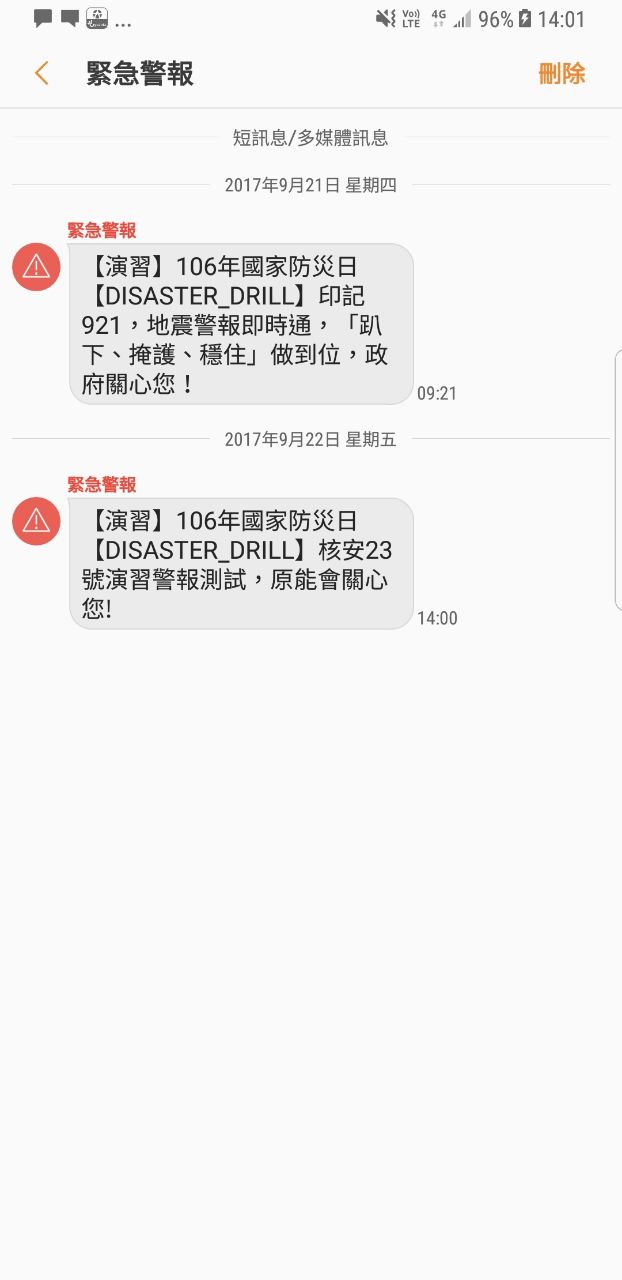Tap the 刪除 delete button
622x1280 pixels.
pyautogui.click(x=561, y=73)
